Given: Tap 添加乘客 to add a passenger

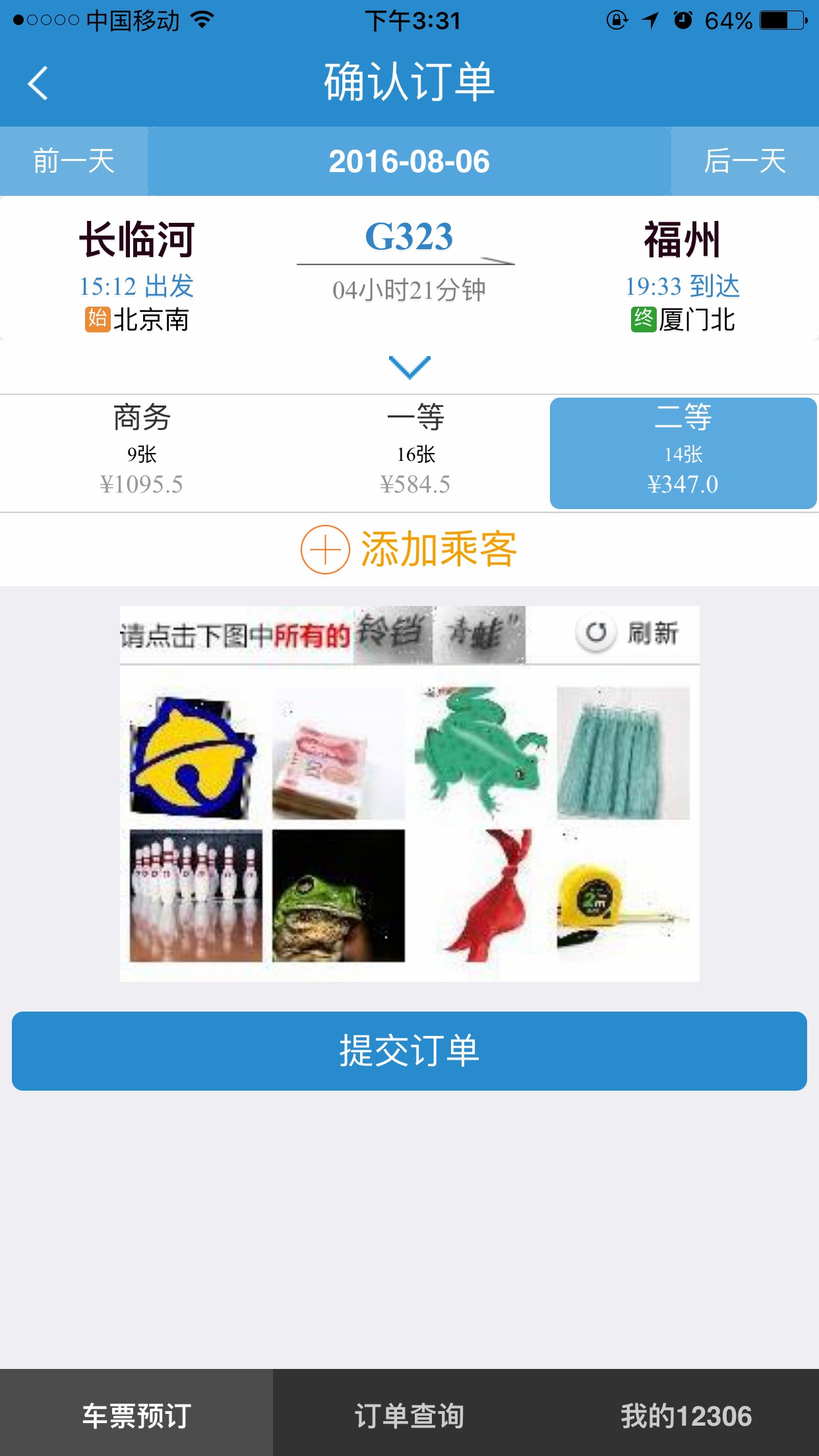Looking at the screenshot, I should tap(409, 549).
